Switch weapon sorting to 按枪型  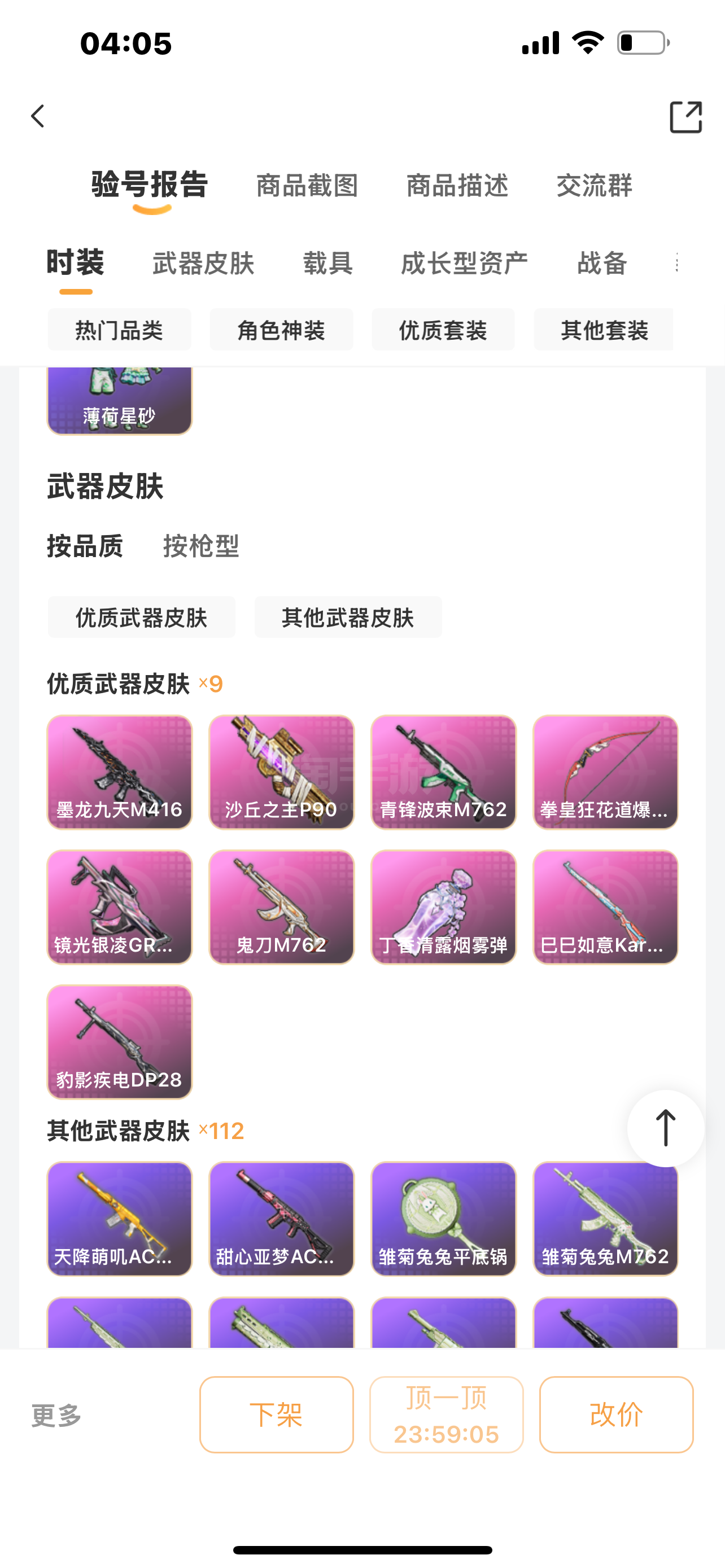[201, 546]
